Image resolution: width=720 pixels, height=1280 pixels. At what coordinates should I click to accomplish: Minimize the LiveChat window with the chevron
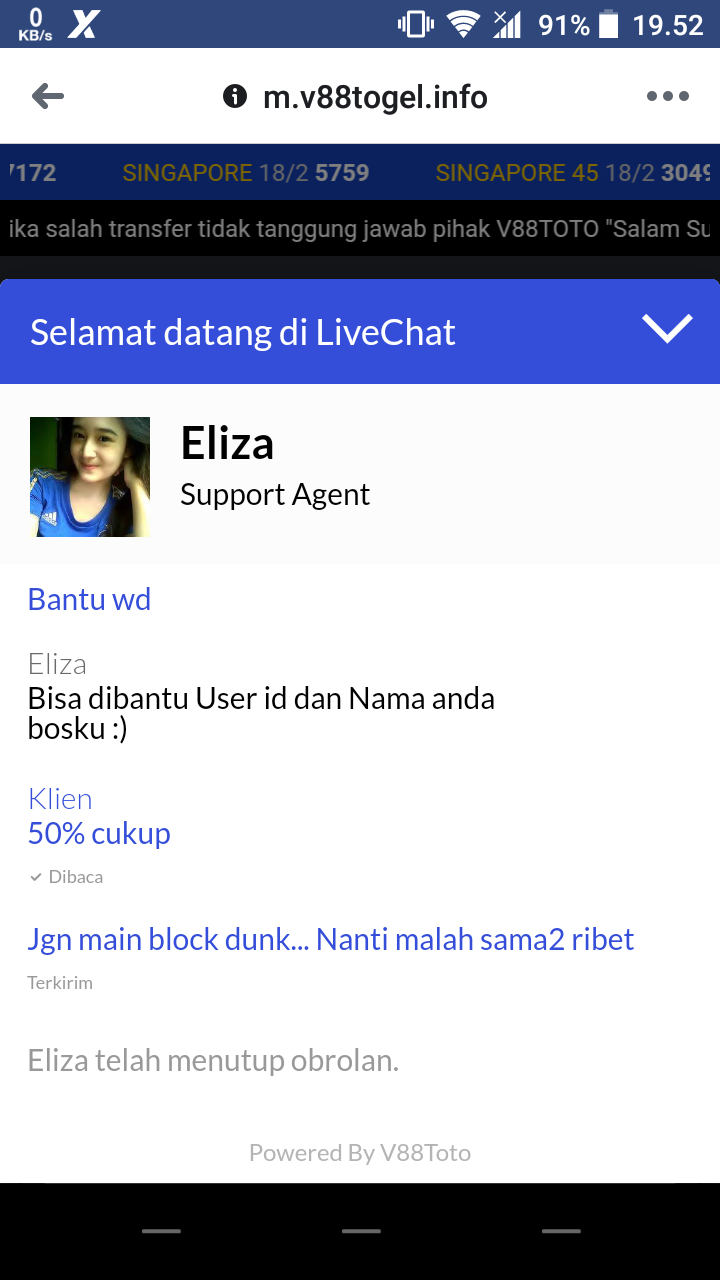667,329
